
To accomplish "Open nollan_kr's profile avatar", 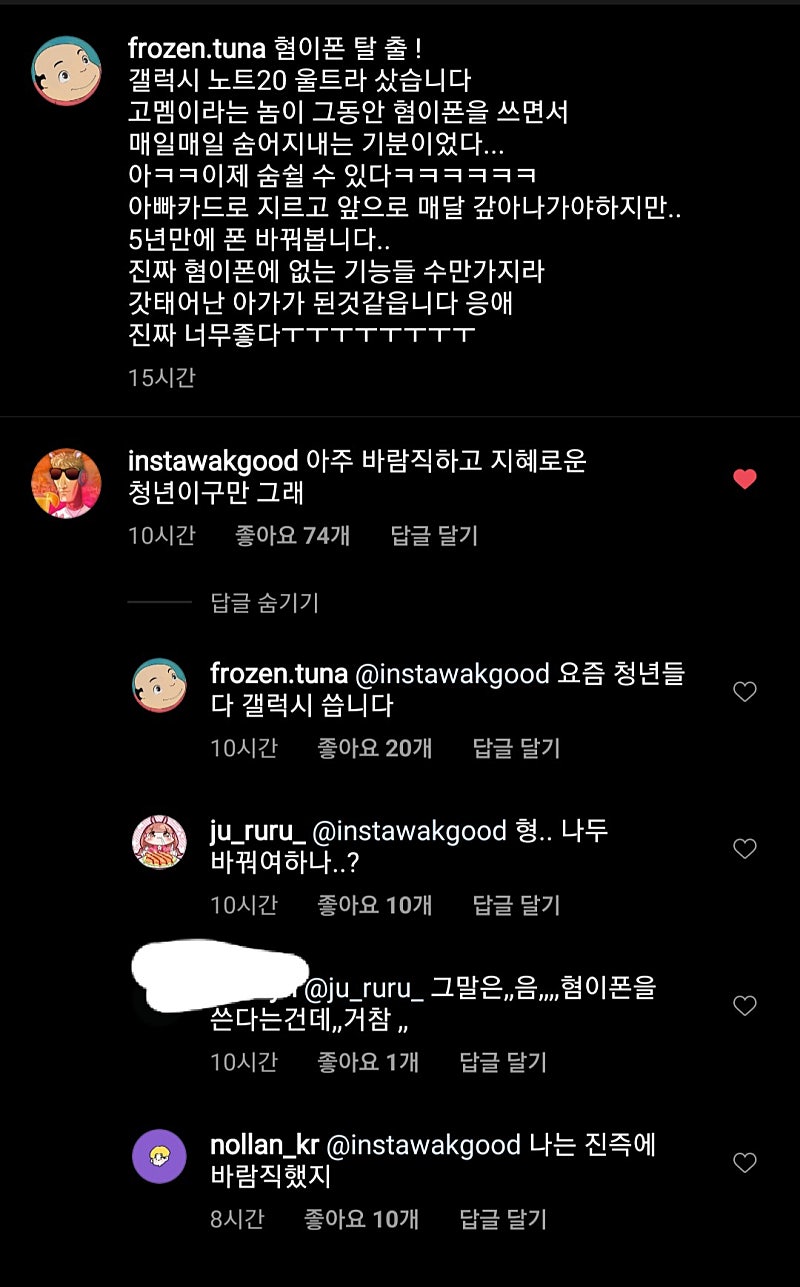I will tap(160, 1157).
